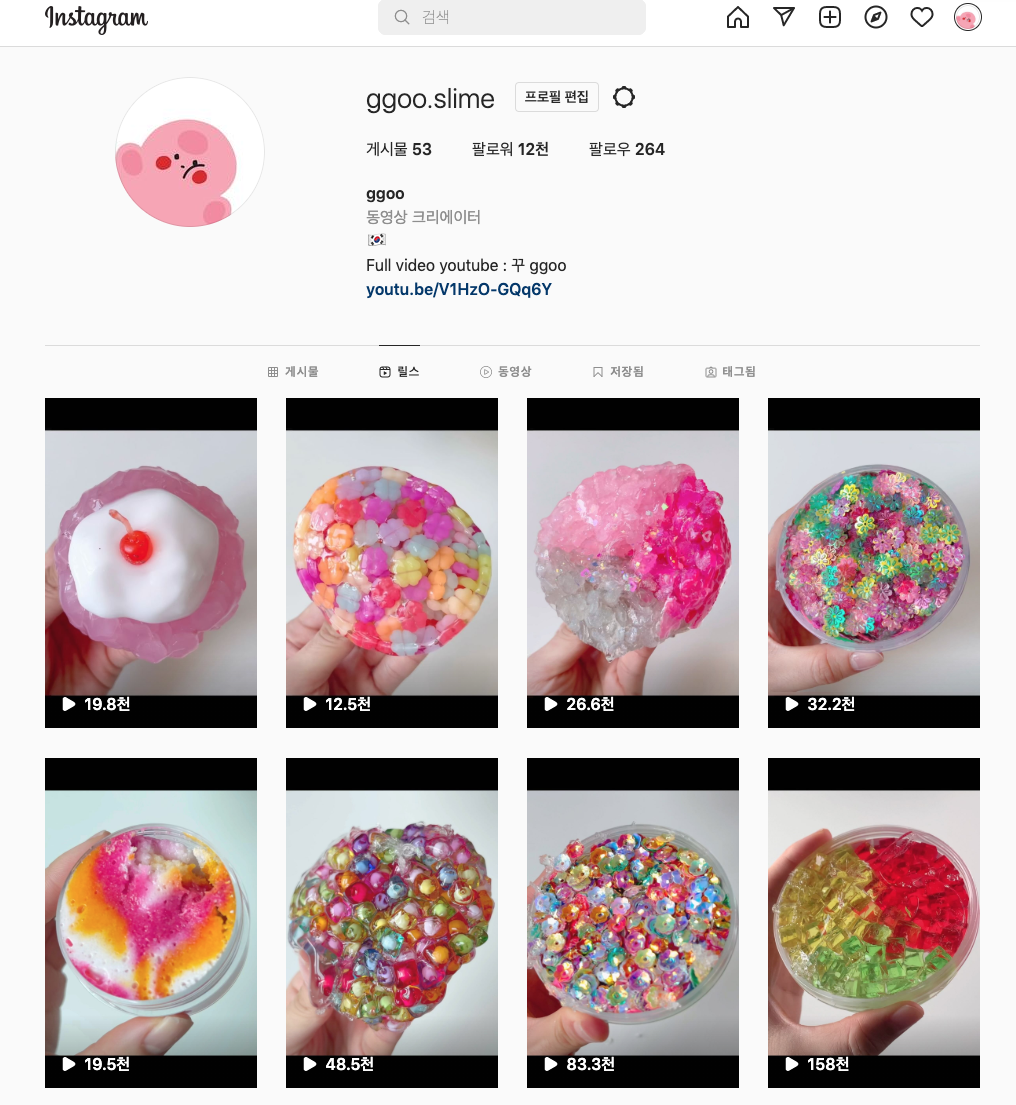Open the youtu.be/V1HzO-GQq6Y link
1016x1105 pixels.
click(x=459, y=290)
